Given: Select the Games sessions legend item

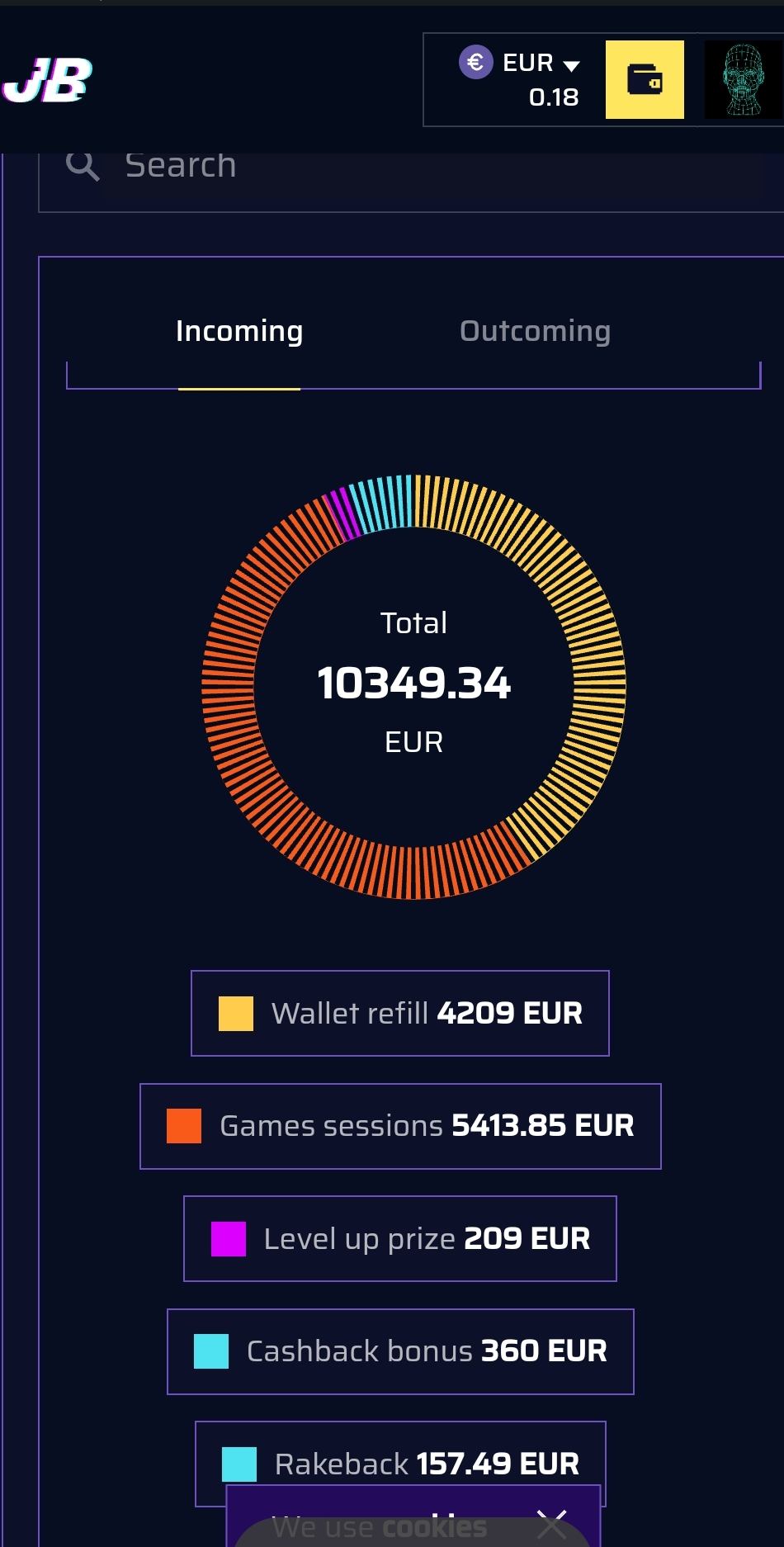Looking at the screenshot, I should [400, 1126].
